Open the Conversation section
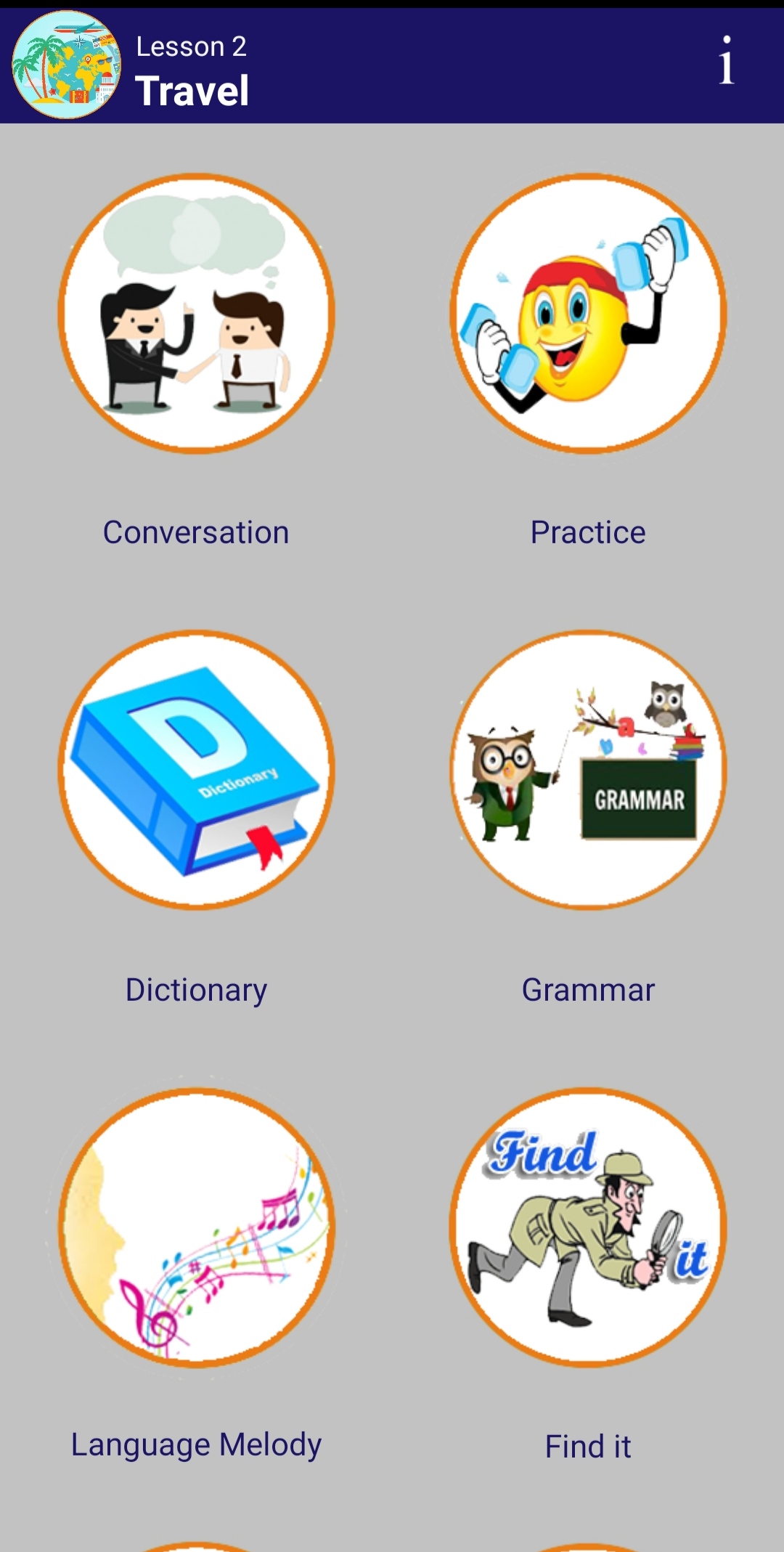This screenshot has height=1552, width=784. coord(196,314)
